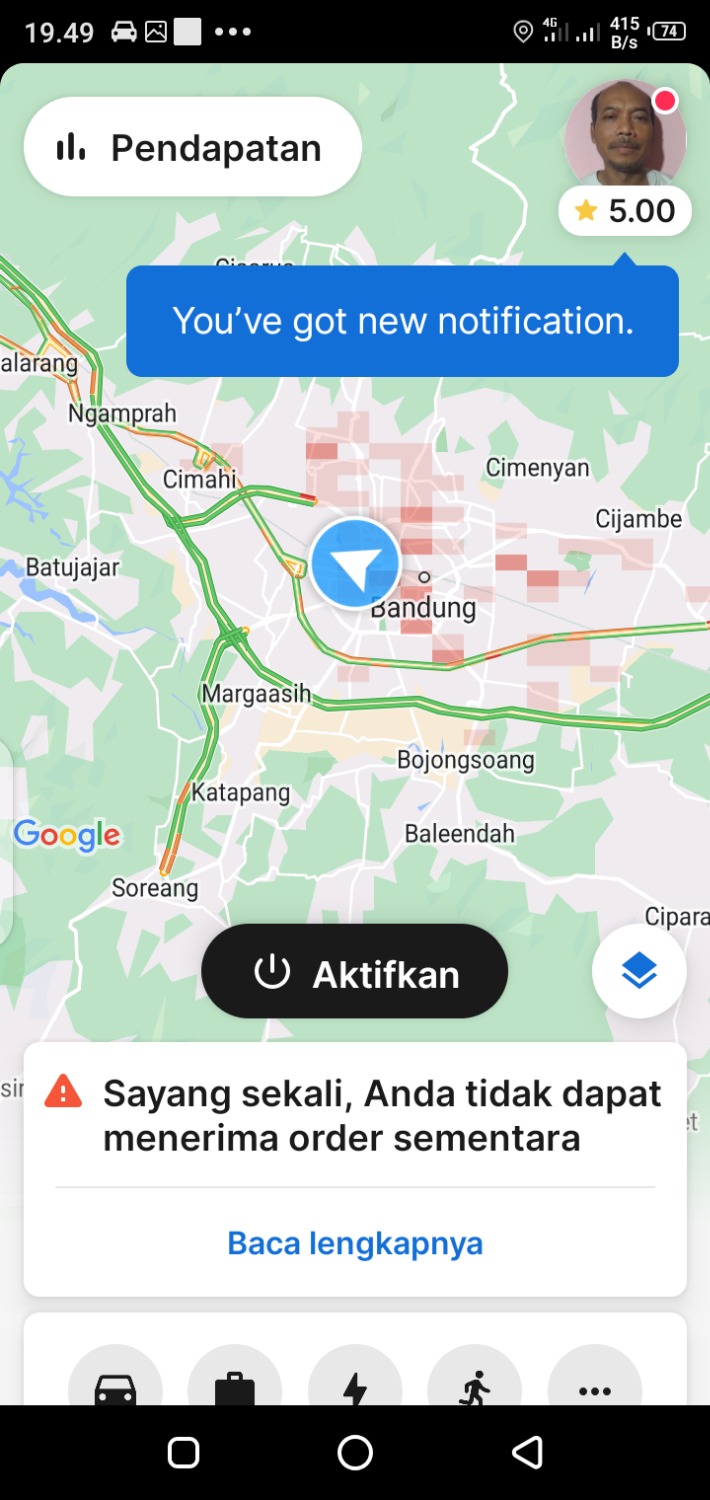
Task: Select the car service icon
Action: pyautogui.click(x=115, y=1386)
